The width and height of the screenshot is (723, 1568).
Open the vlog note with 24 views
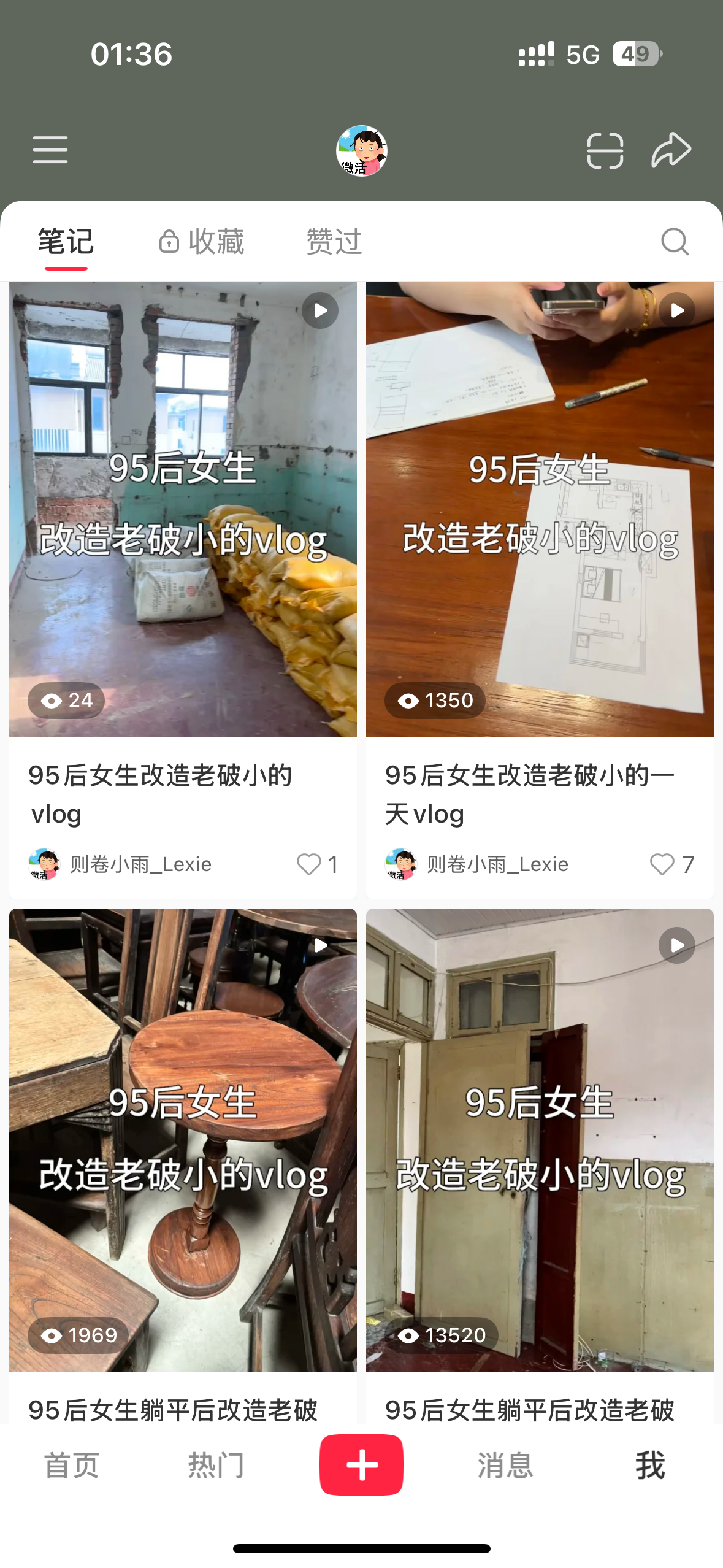[x=183, y=509]
